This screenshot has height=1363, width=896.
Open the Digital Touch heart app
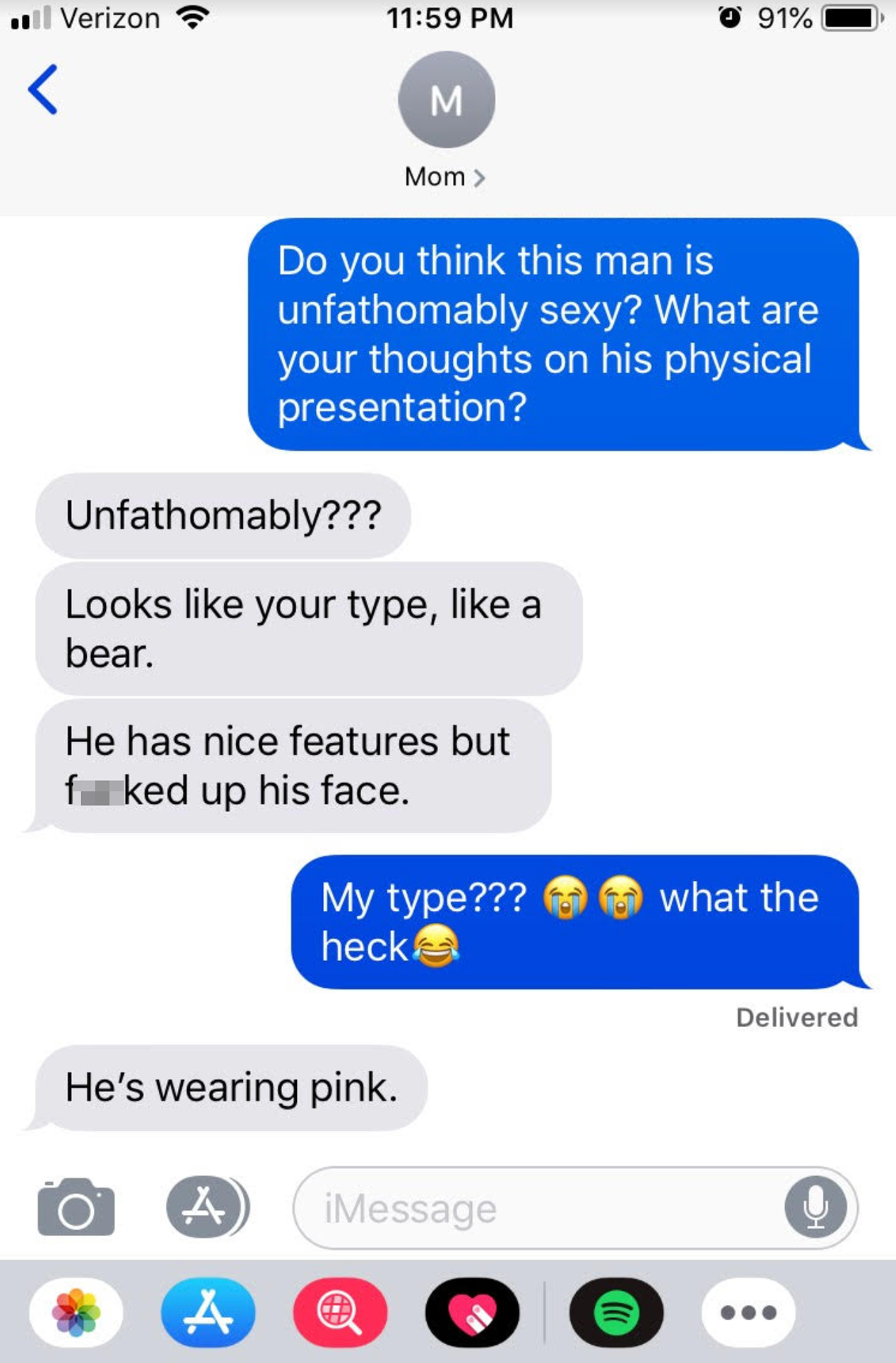coord(473,1313)
